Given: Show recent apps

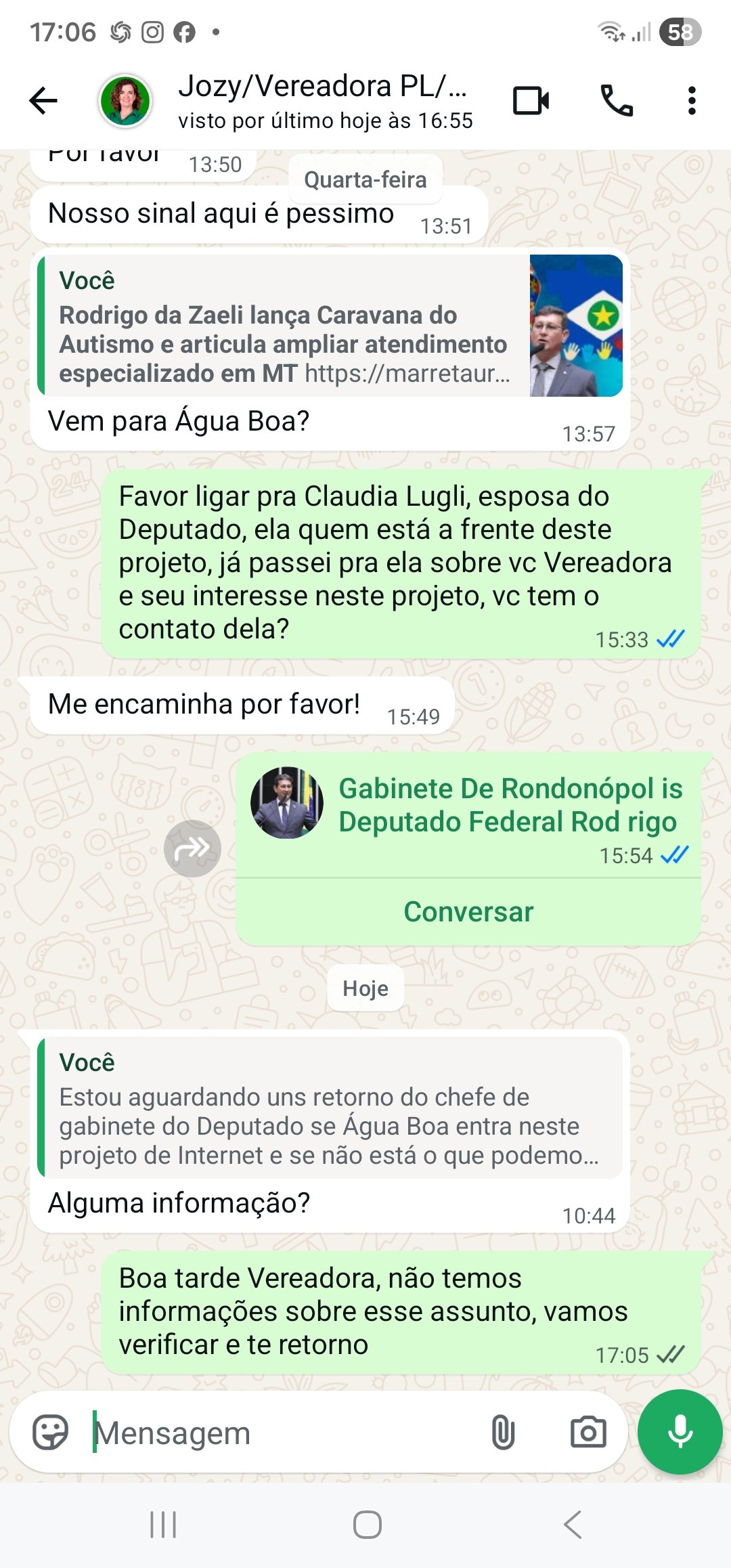Looking at the screenshot, I should tap(163, 1525).
